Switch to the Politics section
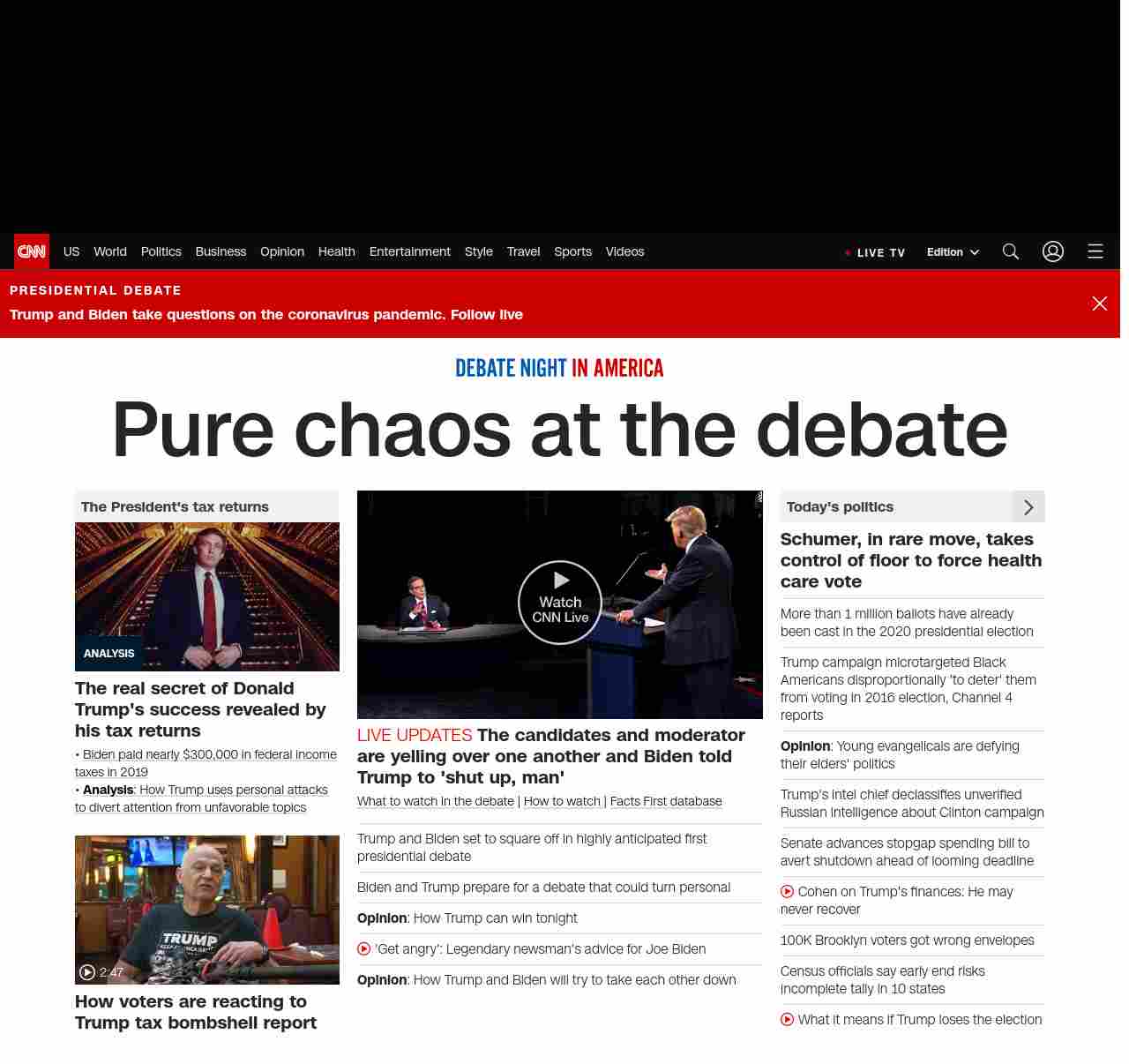The image size is (1129, 1064). point(161,251)
